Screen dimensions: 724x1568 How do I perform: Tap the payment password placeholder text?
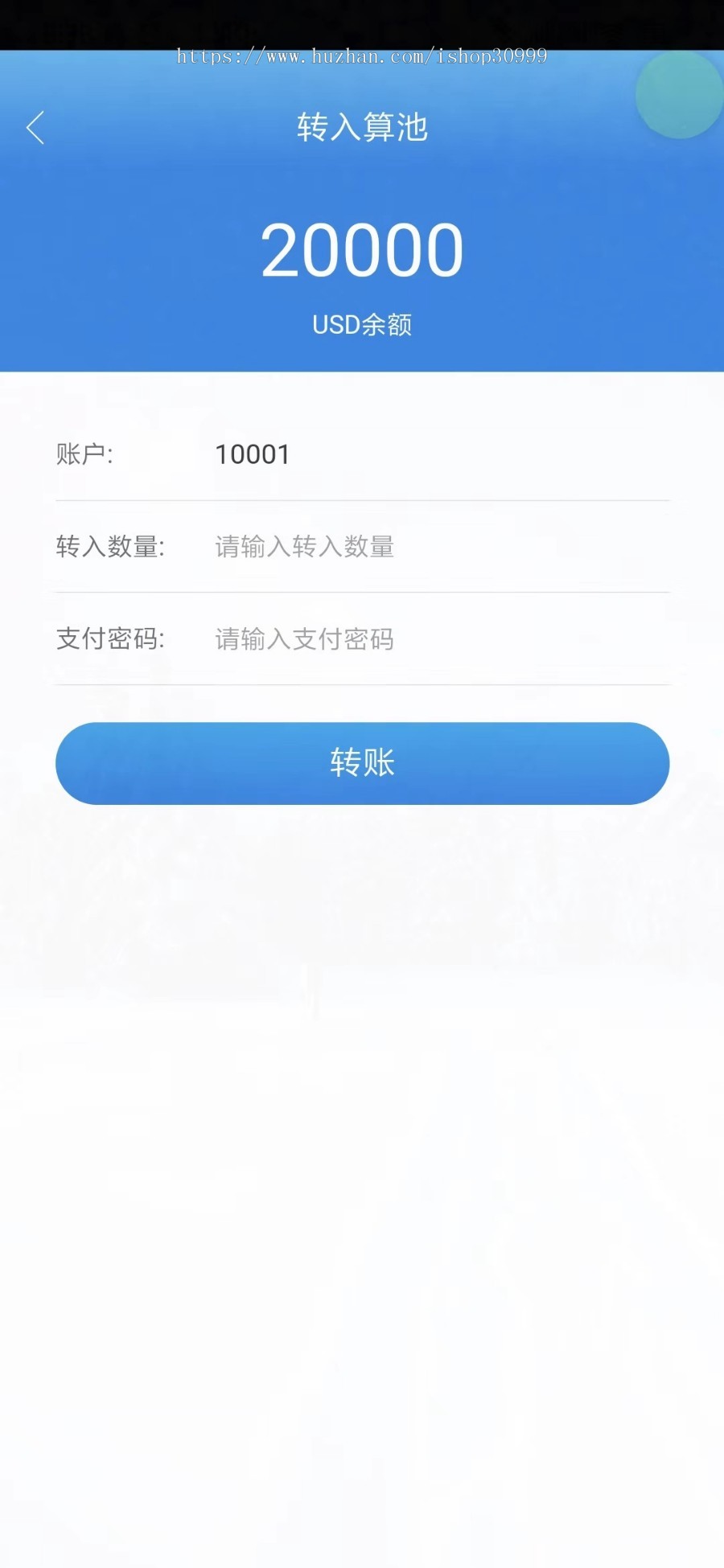[x=304, y=639]
